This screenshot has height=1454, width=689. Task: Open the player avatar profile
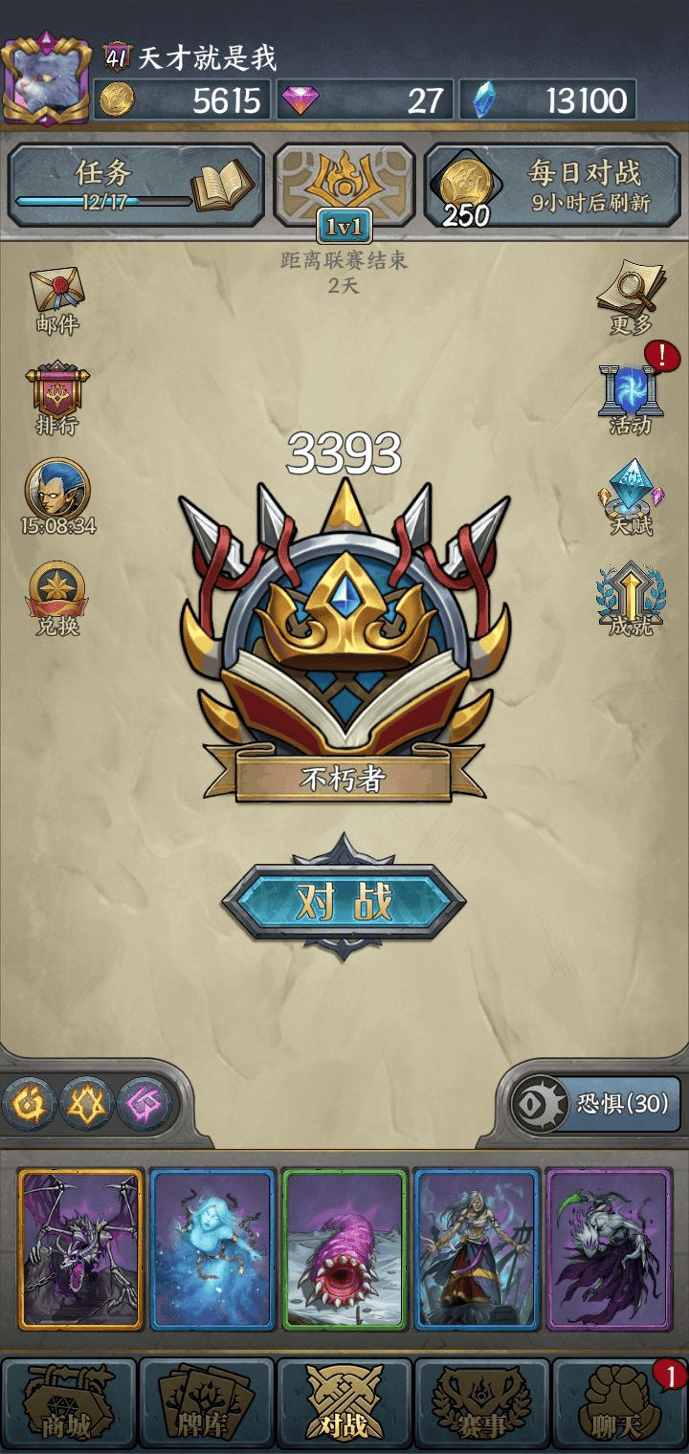tap(46, 81)
